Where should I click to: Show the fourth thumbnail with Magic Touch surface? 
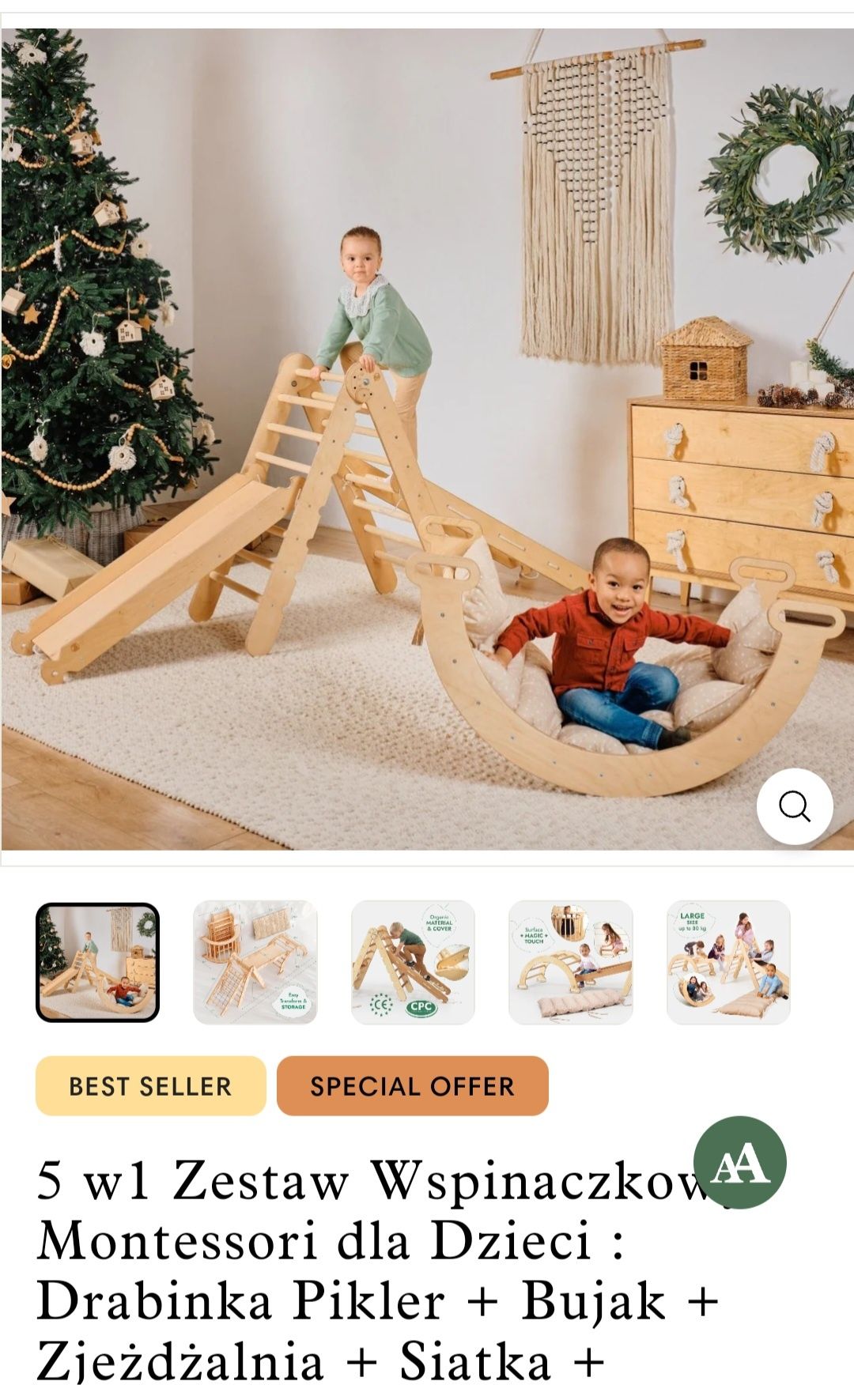pyautogui.click(x=570, y=962)
